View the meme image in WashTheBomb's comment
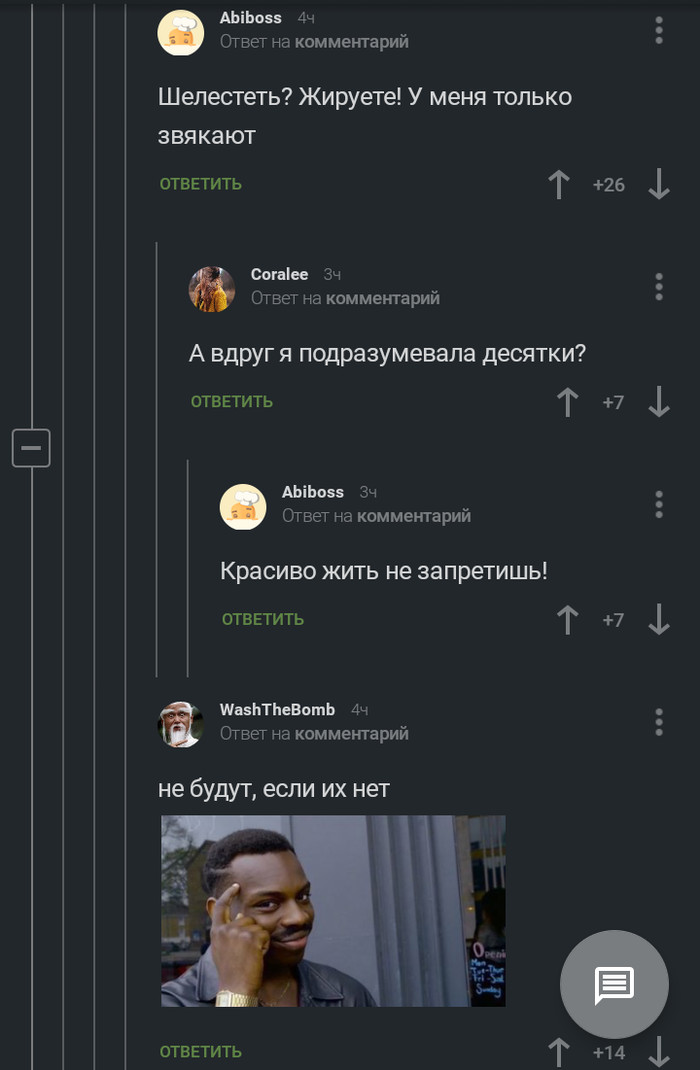This screenshot has width=700, height=1070. [333, 910]
